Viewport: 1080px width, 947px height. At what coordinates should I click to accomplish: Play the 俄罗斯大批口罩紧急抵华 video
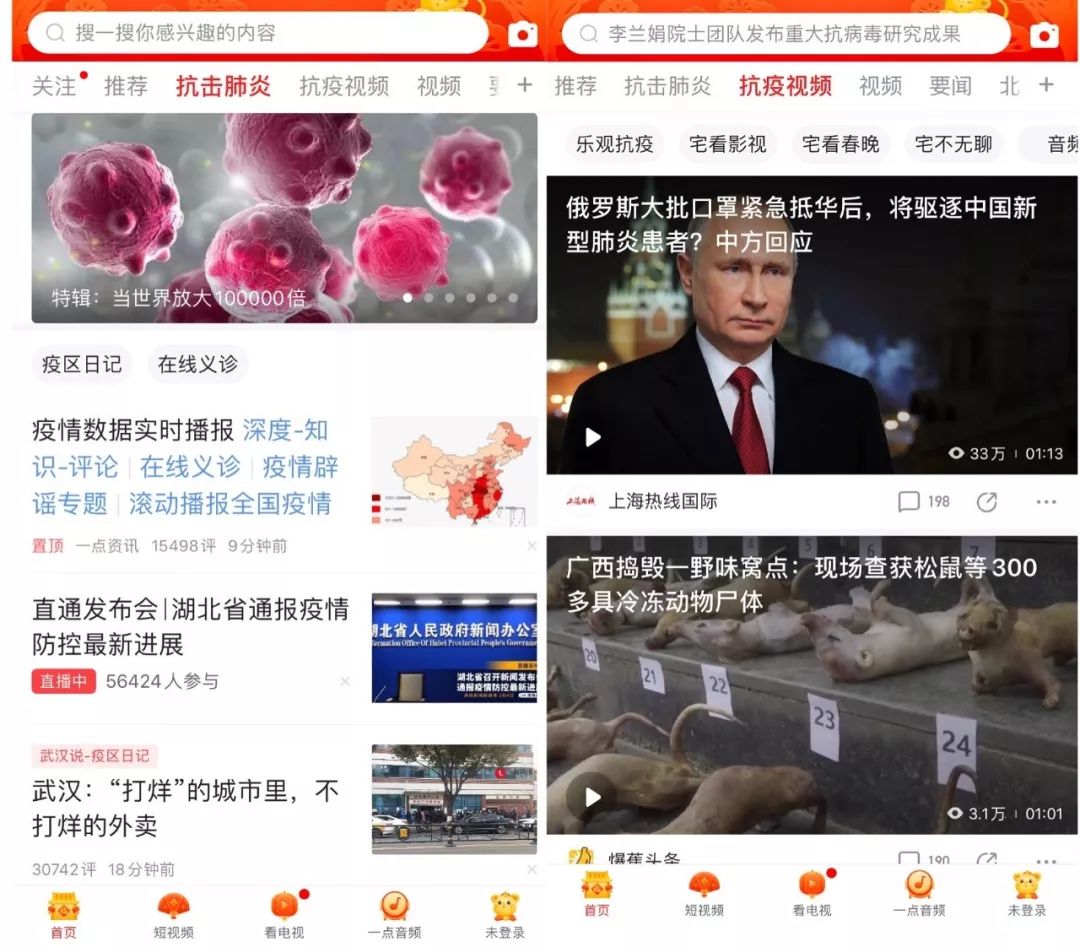tap(593, 437)
